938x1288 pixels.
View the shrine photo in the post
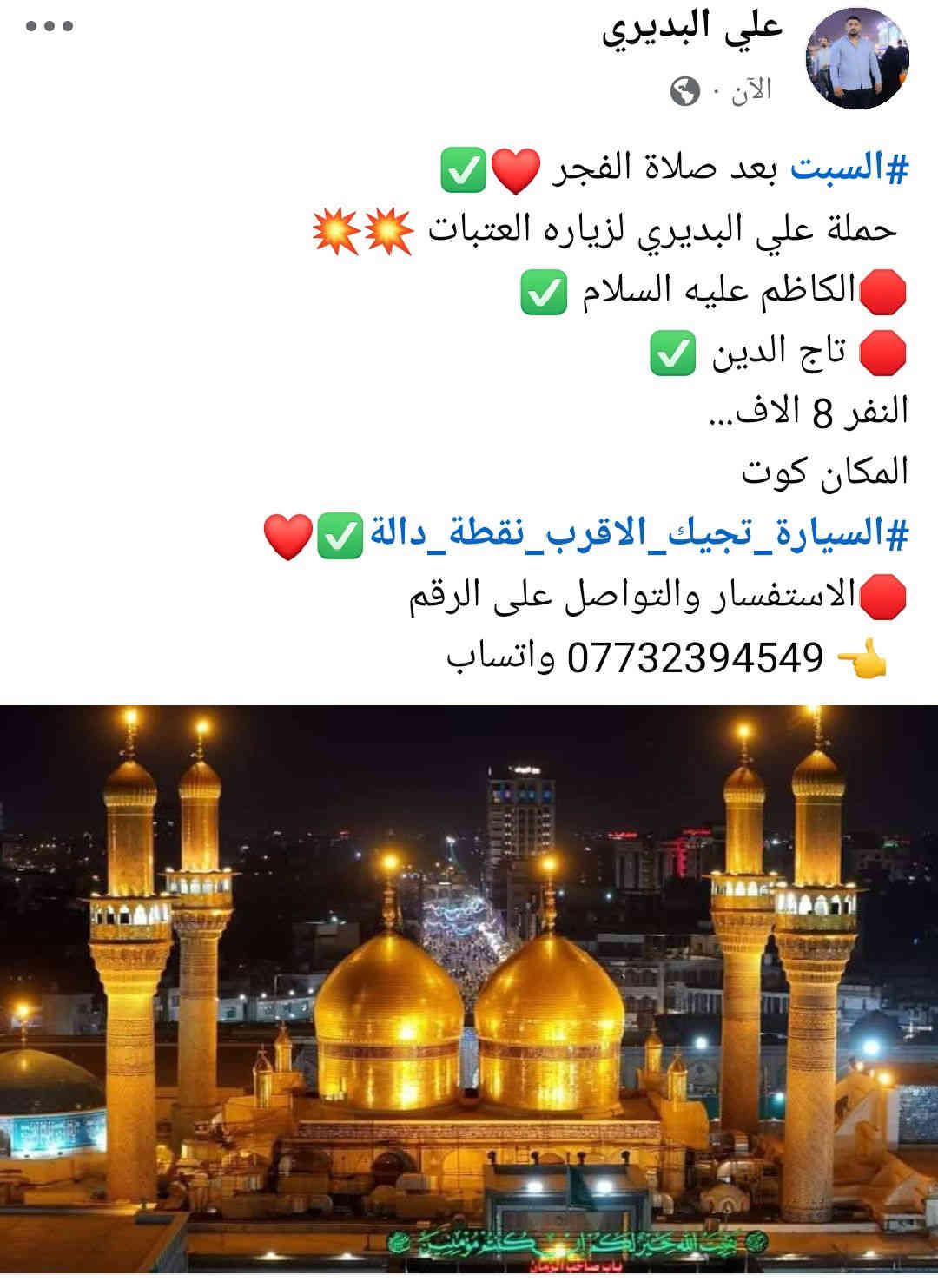click(469, 990)
